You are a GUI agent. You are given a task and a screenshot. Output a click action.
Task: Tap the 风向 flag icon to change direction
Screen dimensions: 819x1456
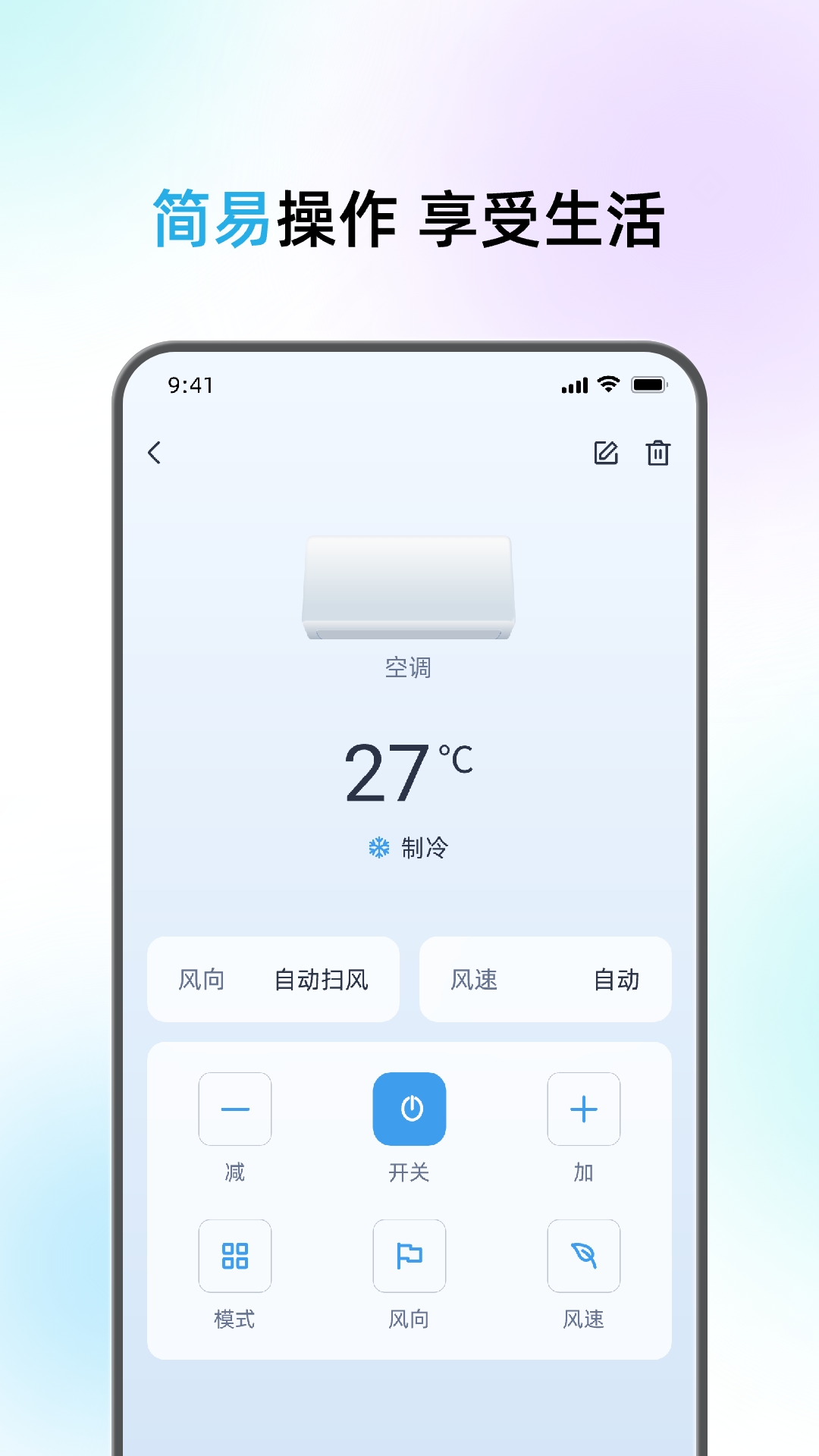[x=409, y=1257]
